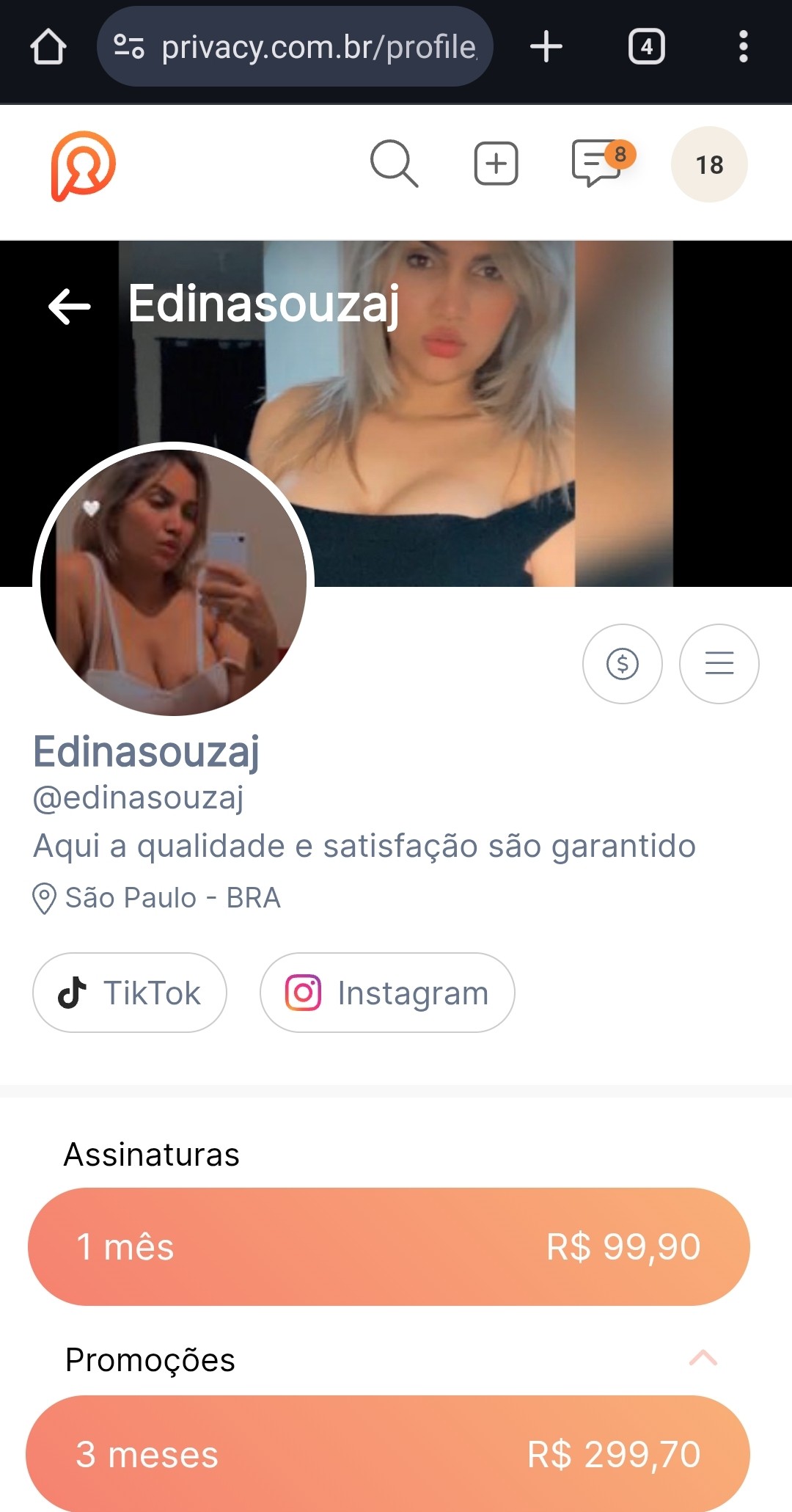The image size is (792, 1512).
Task: Collapse the Promoções section
Action: click(703, 1359)
